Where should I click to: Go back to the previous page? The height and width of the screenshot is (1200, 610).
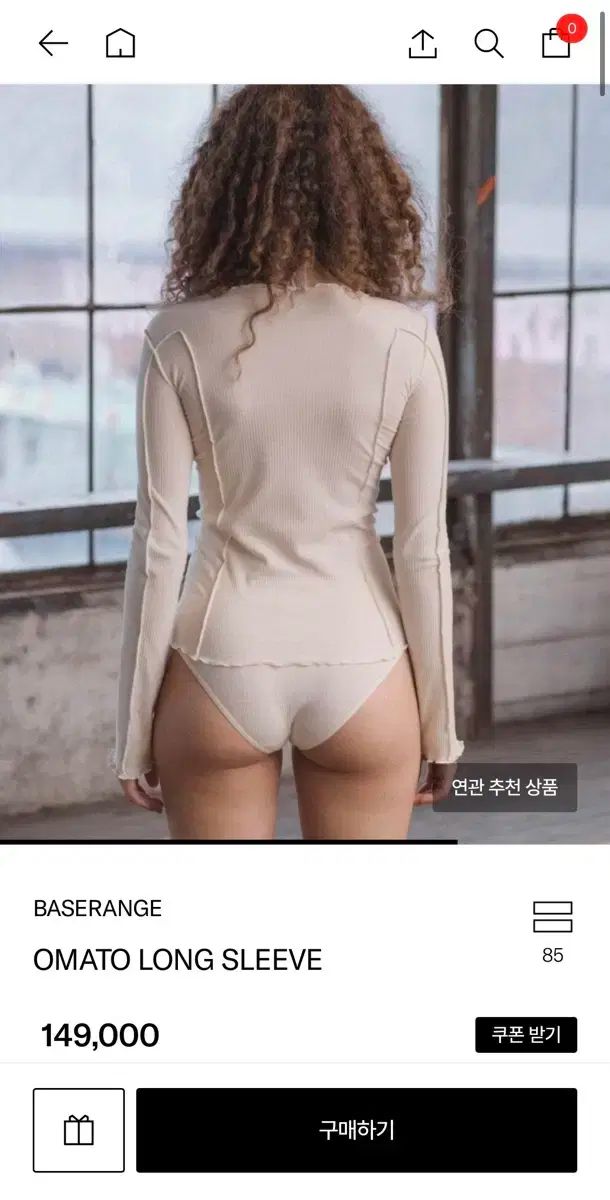pyautogui.click(x=52, y=43)
